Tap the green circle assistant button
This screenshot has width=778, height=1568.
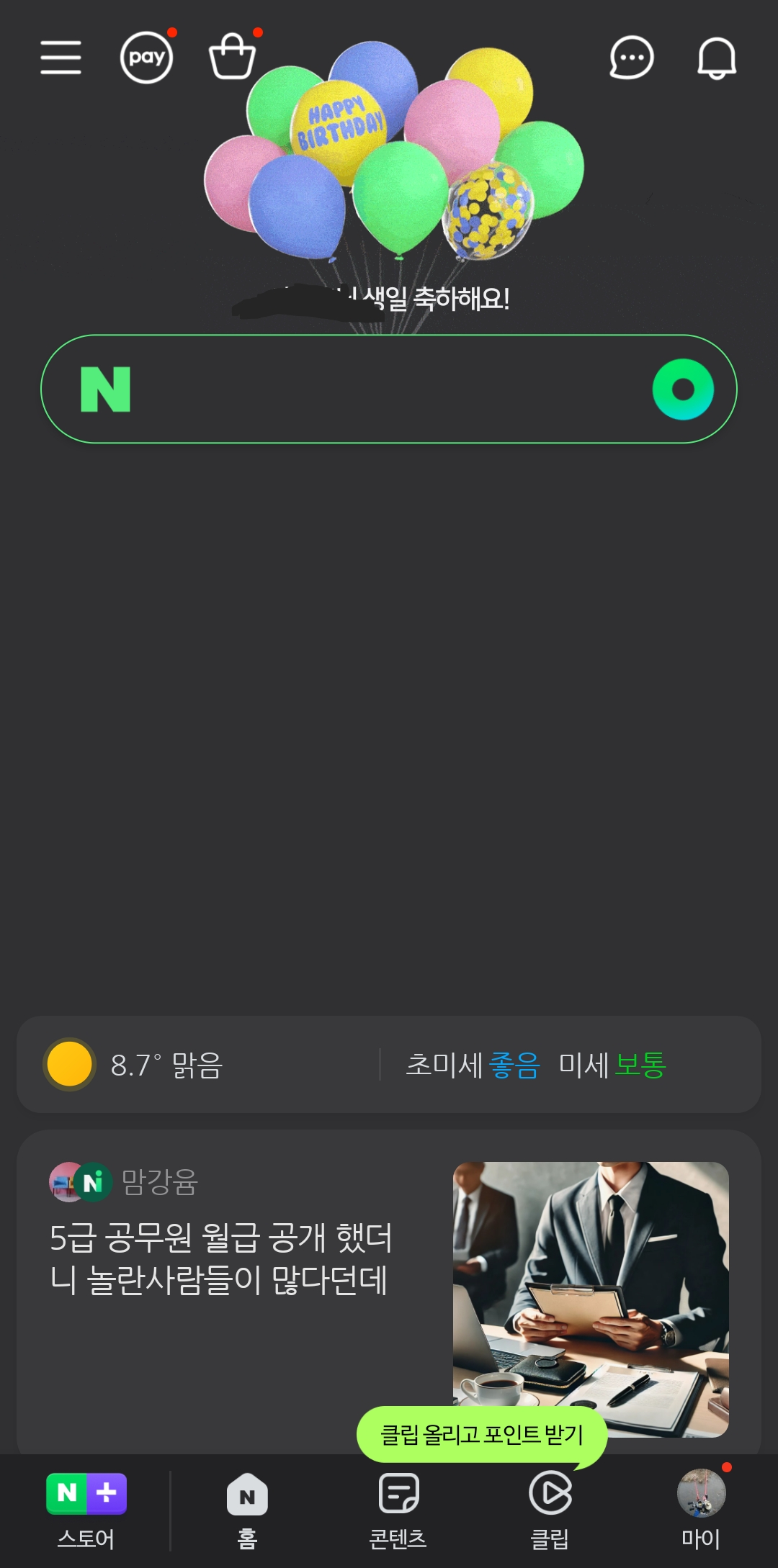pos(682,389)
